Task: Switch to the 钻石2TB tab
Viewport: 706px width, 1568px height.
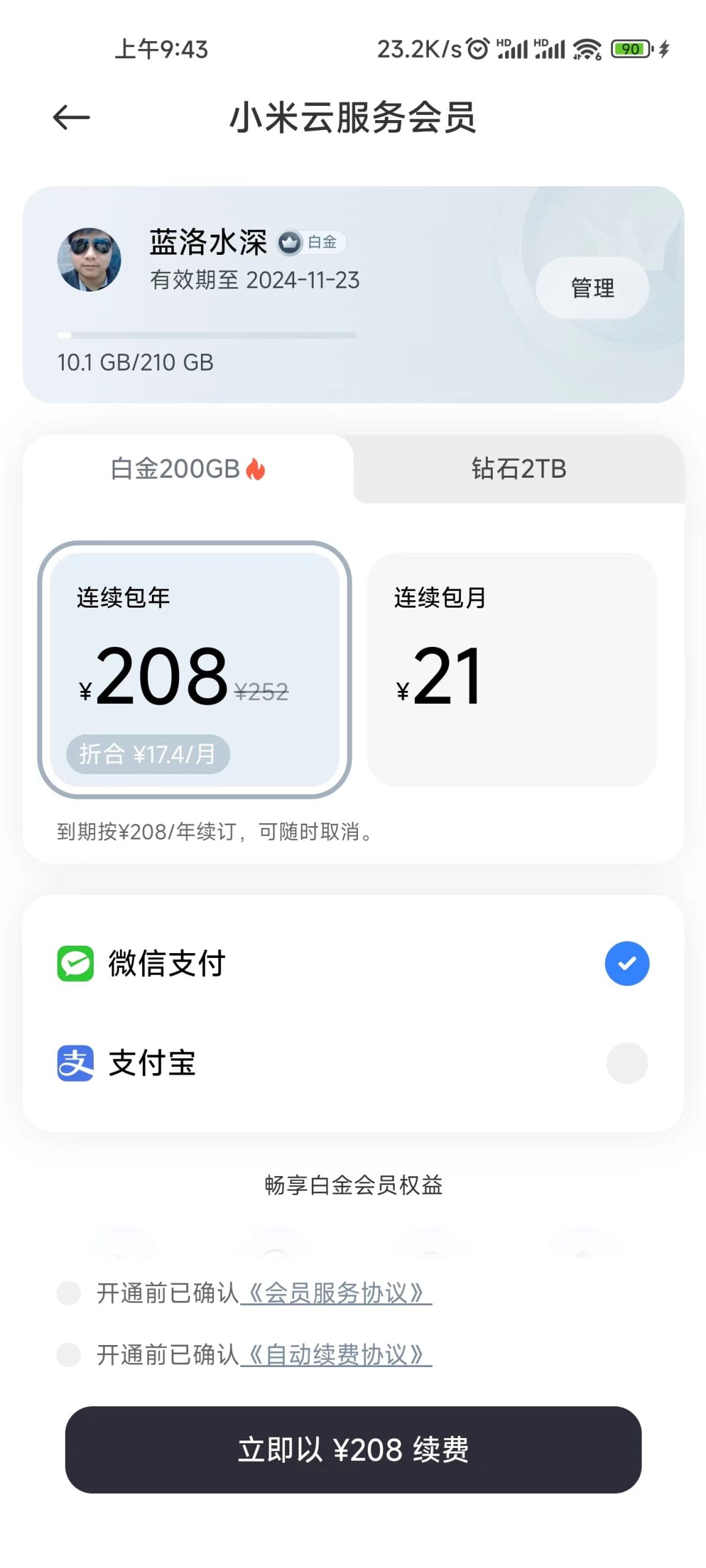Action: 518,469
